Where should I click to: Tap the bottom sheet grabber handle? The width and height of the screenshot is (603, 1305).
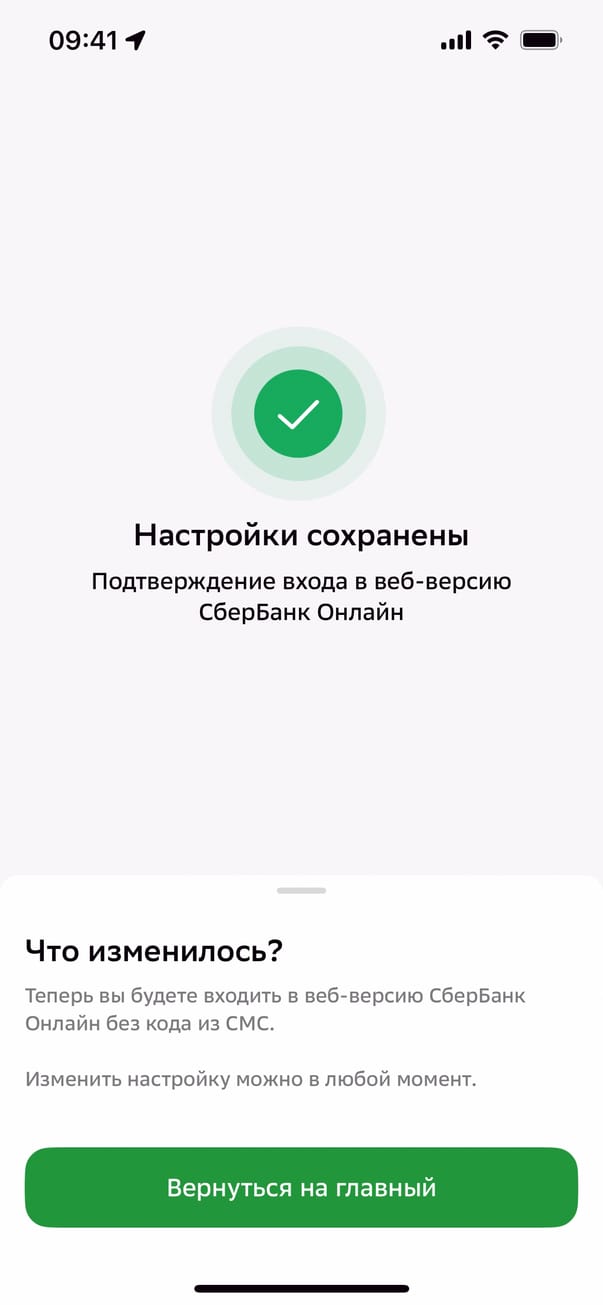[x=301, y=890]
